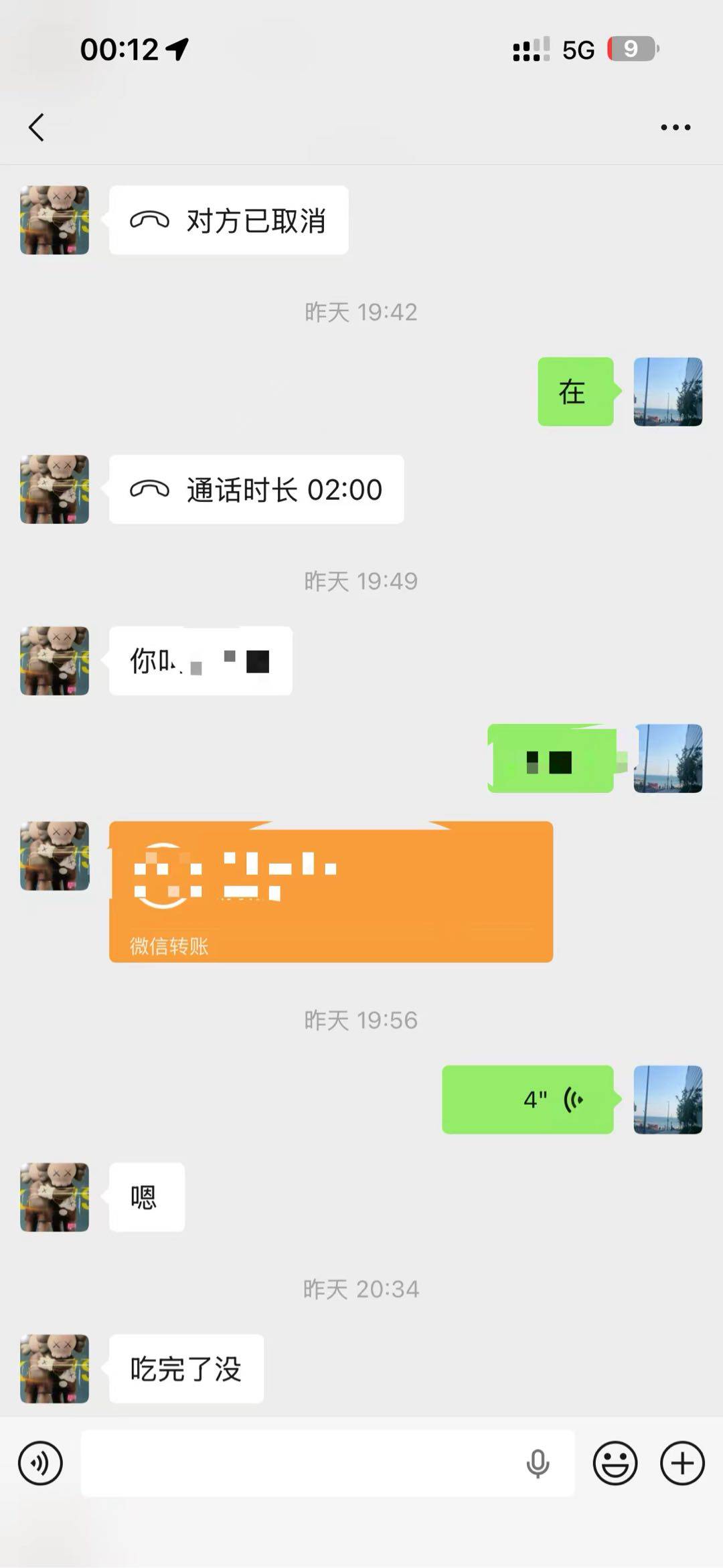Focus the message text field
Viewport: 723px width, 1568px height.
[301, 1464]
